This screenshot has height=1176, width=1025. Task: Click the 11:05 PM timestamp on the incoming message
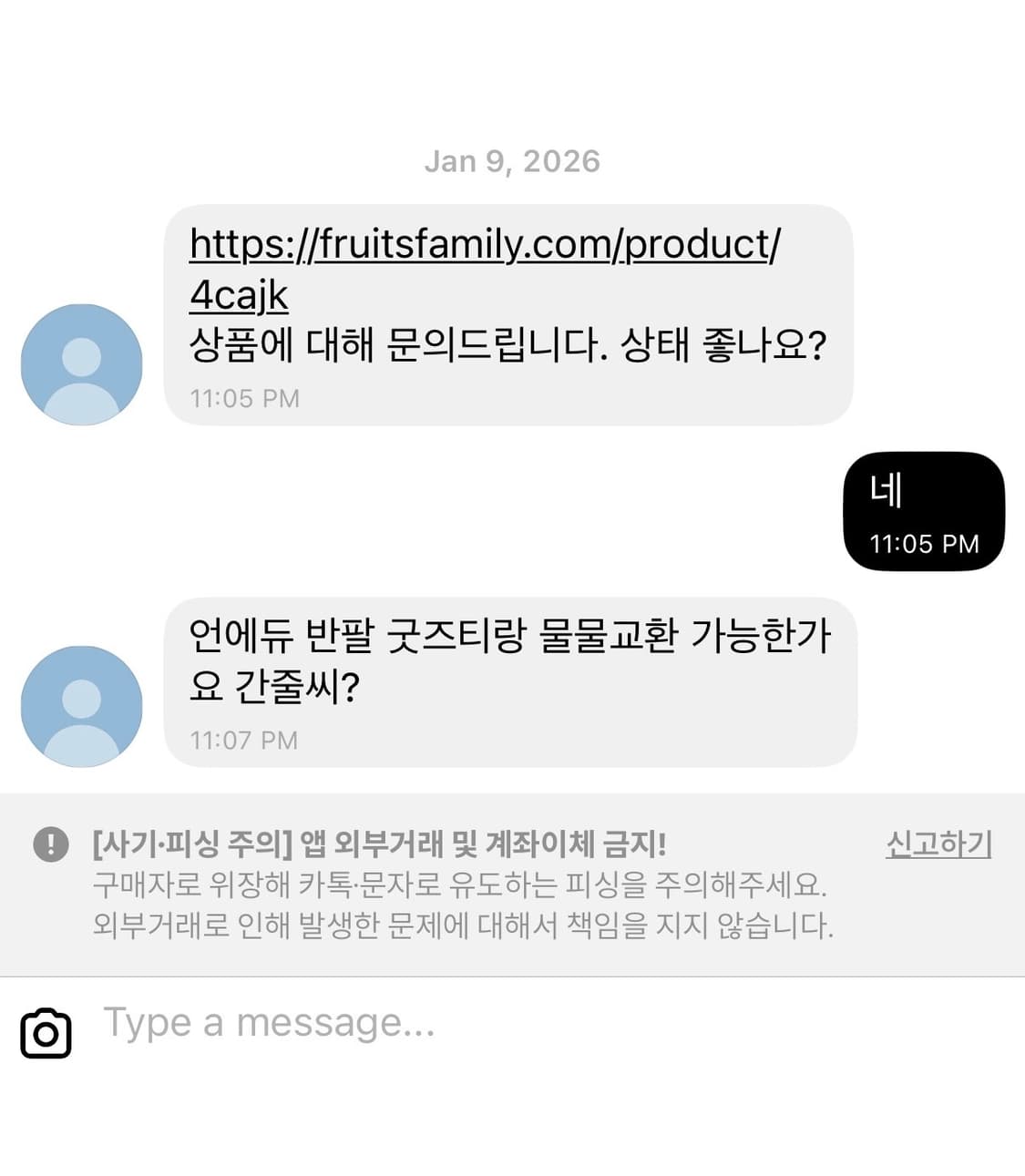[243, 398]
